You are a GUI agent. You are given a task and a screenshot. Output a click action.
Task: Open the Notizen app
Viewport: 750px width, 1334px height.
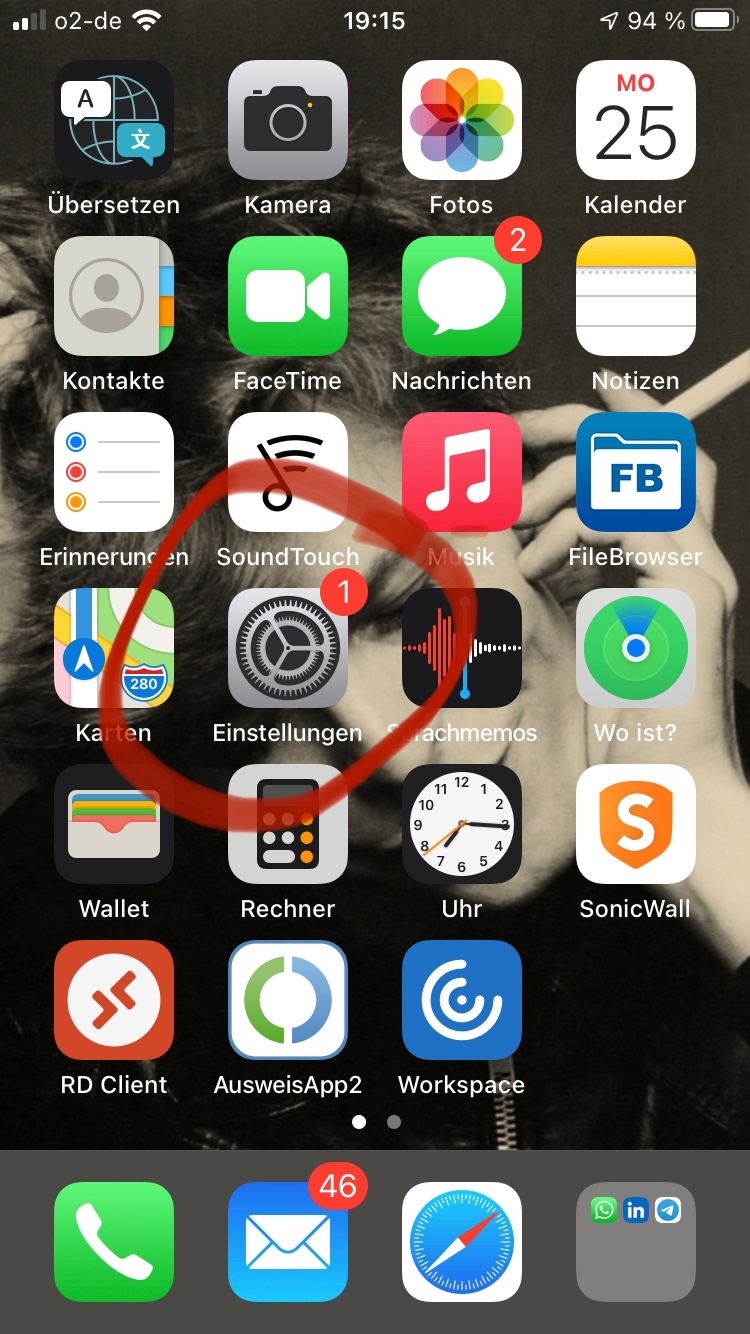click(x=636, y=296)
